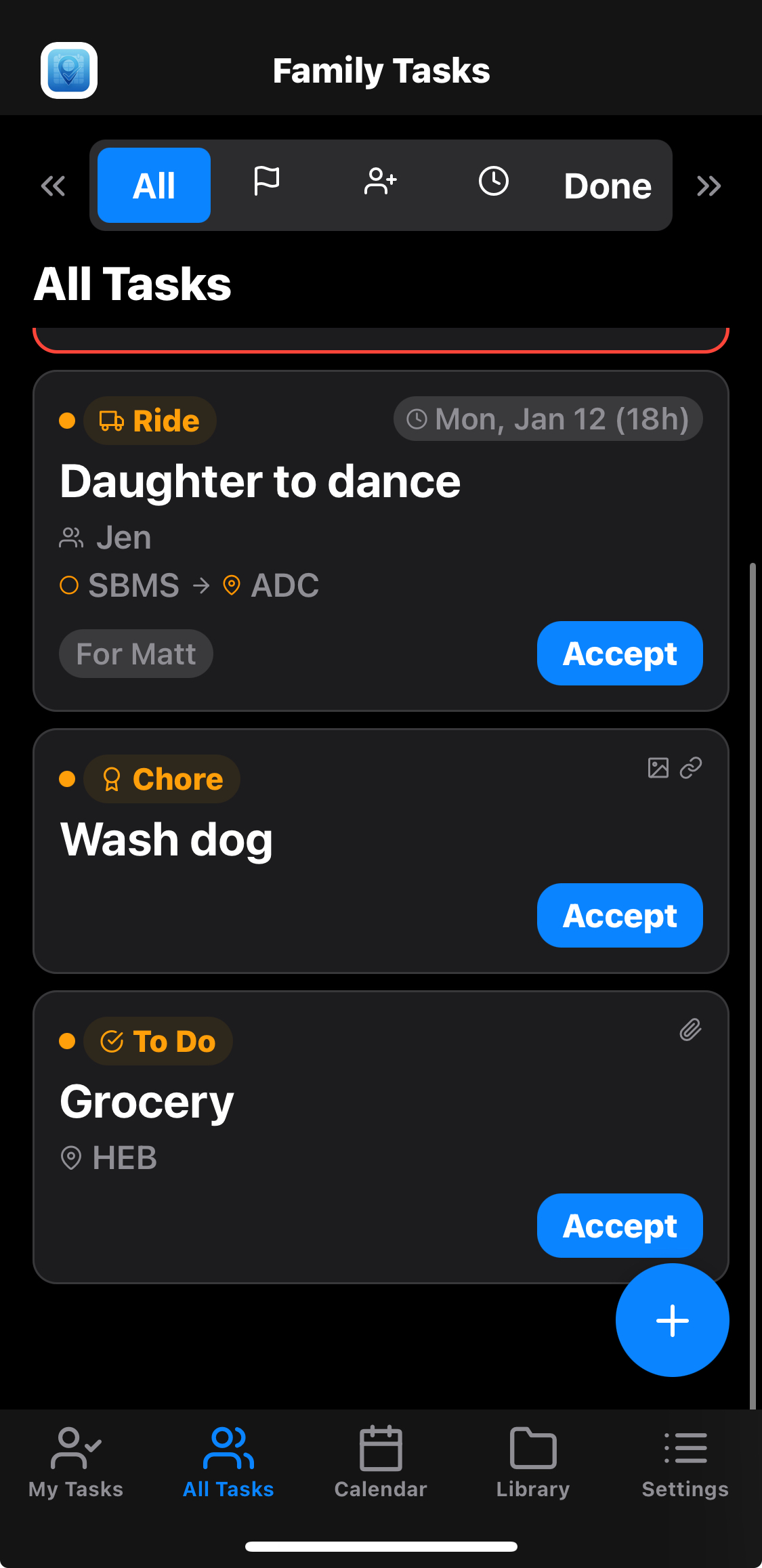Accept the Wash dog chore
Screen dimensions: 762x1568
tap(619, 915)
